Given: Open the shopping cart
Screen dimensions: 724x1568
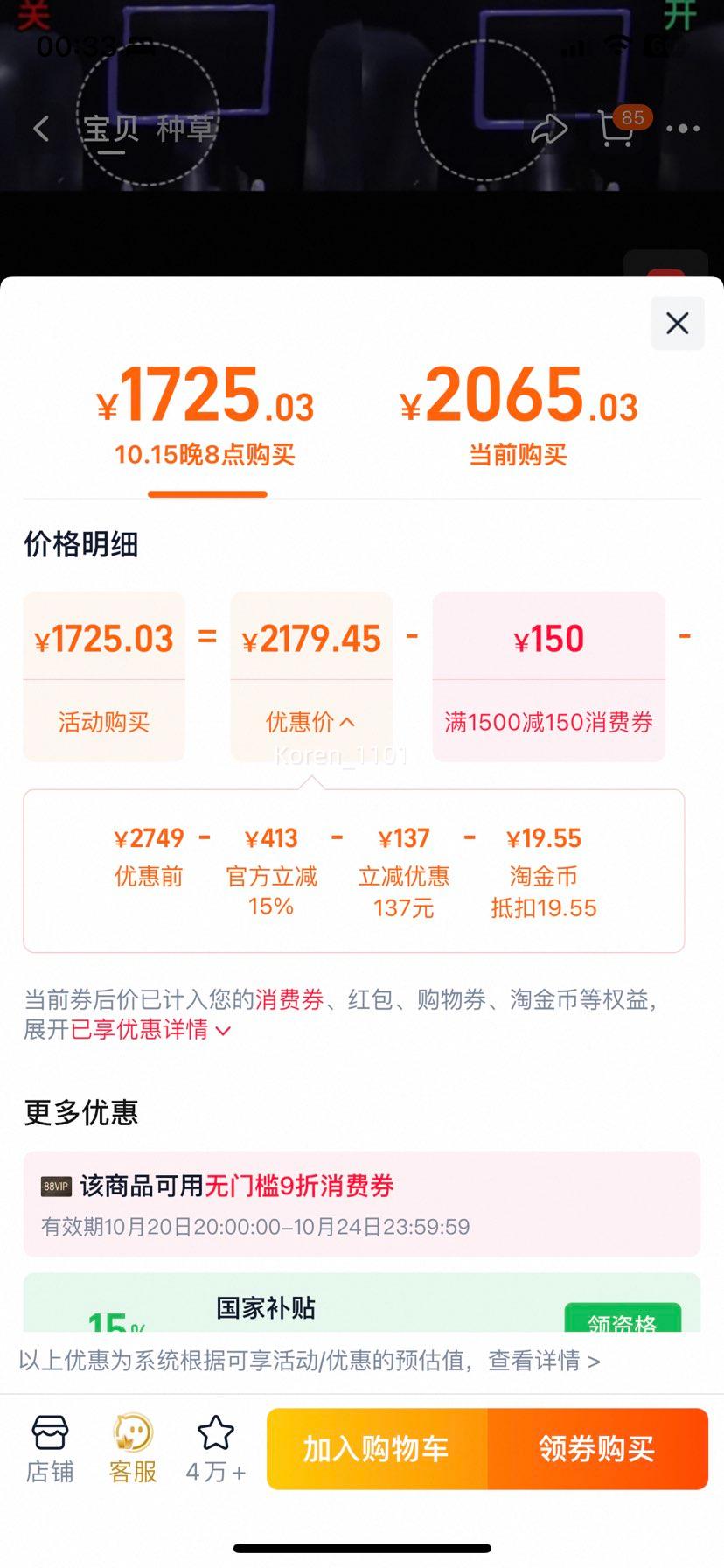Looking at the screenshot, I should [x=618, y=129].
